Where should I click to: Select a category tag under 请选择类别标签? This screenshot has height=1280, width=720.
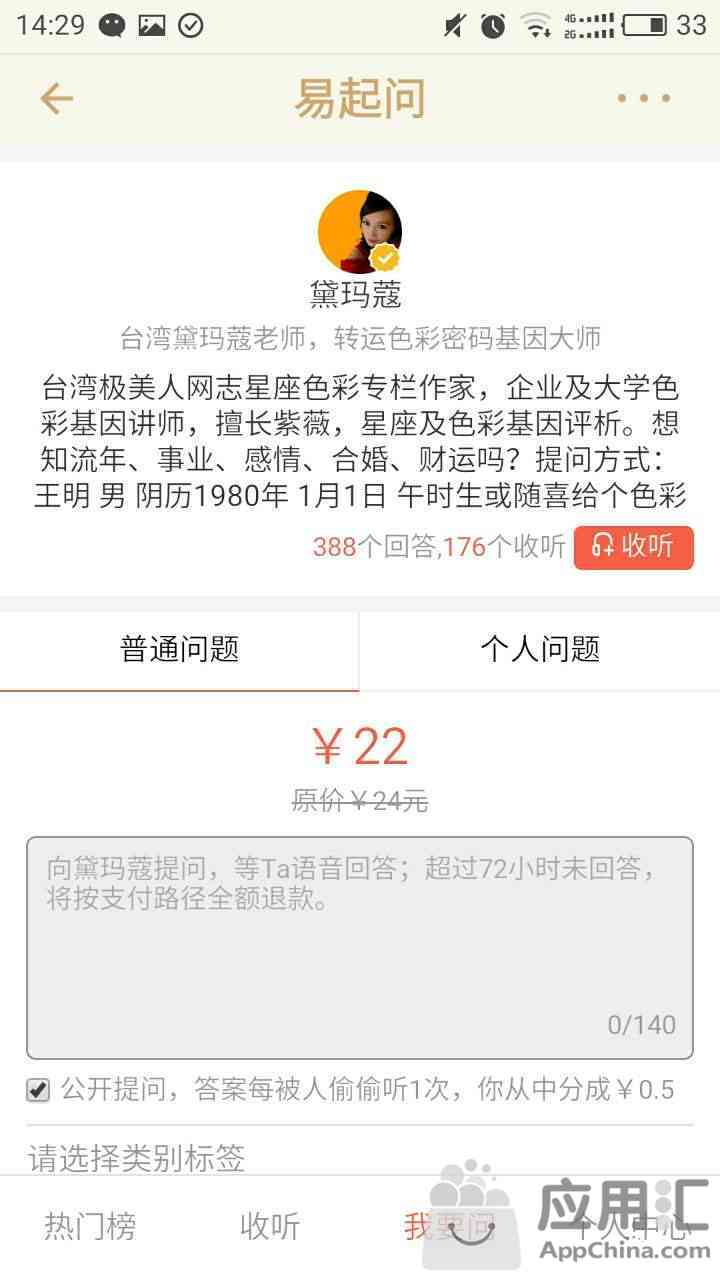(137, 1159)
